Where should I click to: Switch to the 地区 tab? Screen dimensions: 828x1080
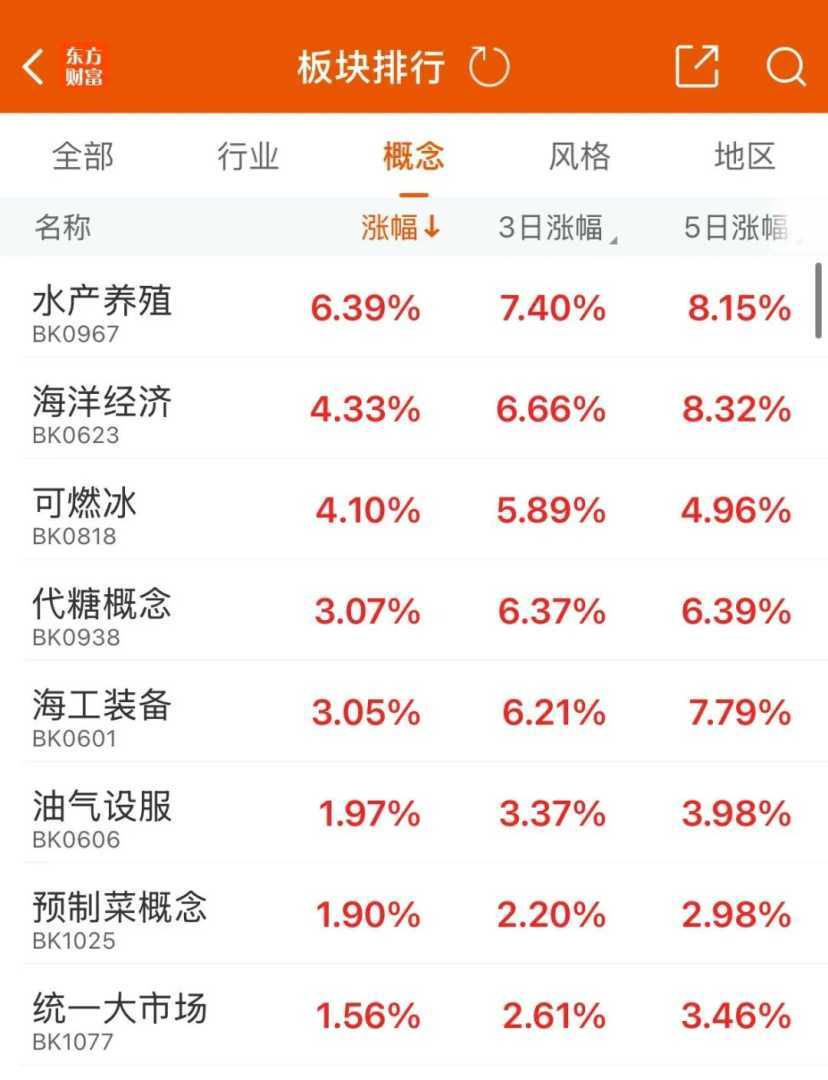coord(744,156)
